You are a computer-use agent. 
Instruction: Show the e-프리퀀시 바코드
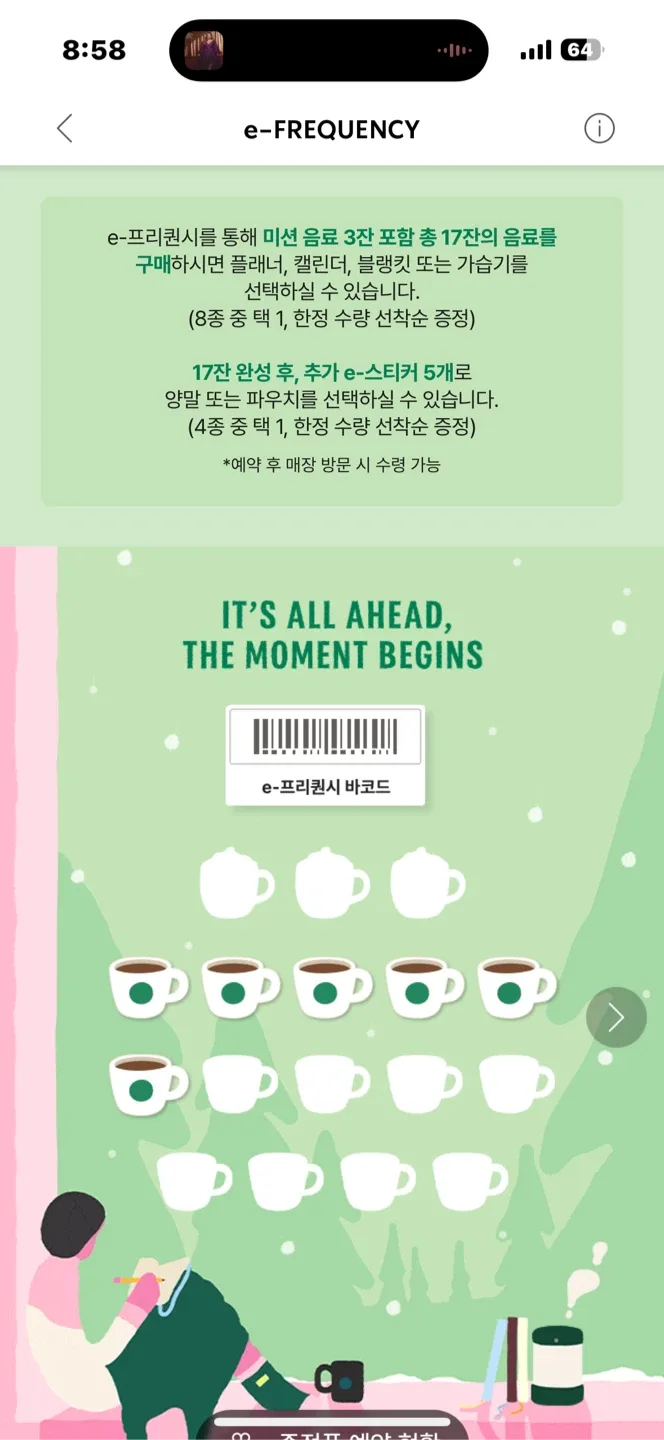(326, 756)
